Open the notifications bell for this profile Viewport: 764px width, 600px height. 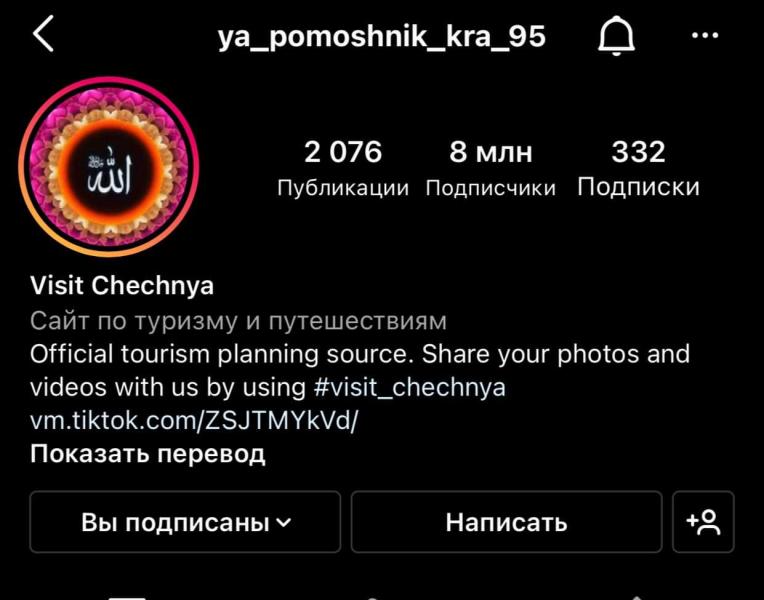coord(616,37)
